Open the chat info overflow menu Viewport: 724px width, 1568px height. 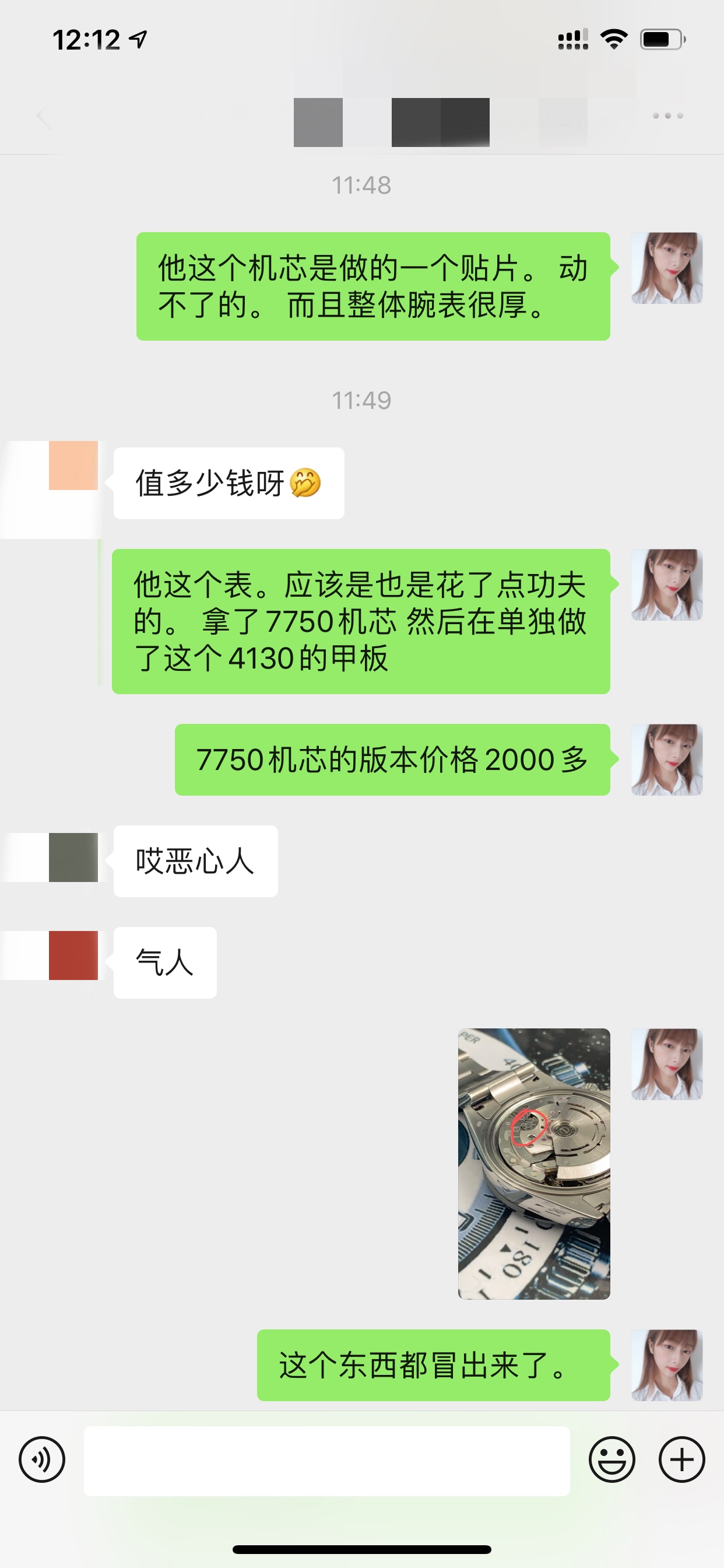pyautogui.click(x=667, y=116)
